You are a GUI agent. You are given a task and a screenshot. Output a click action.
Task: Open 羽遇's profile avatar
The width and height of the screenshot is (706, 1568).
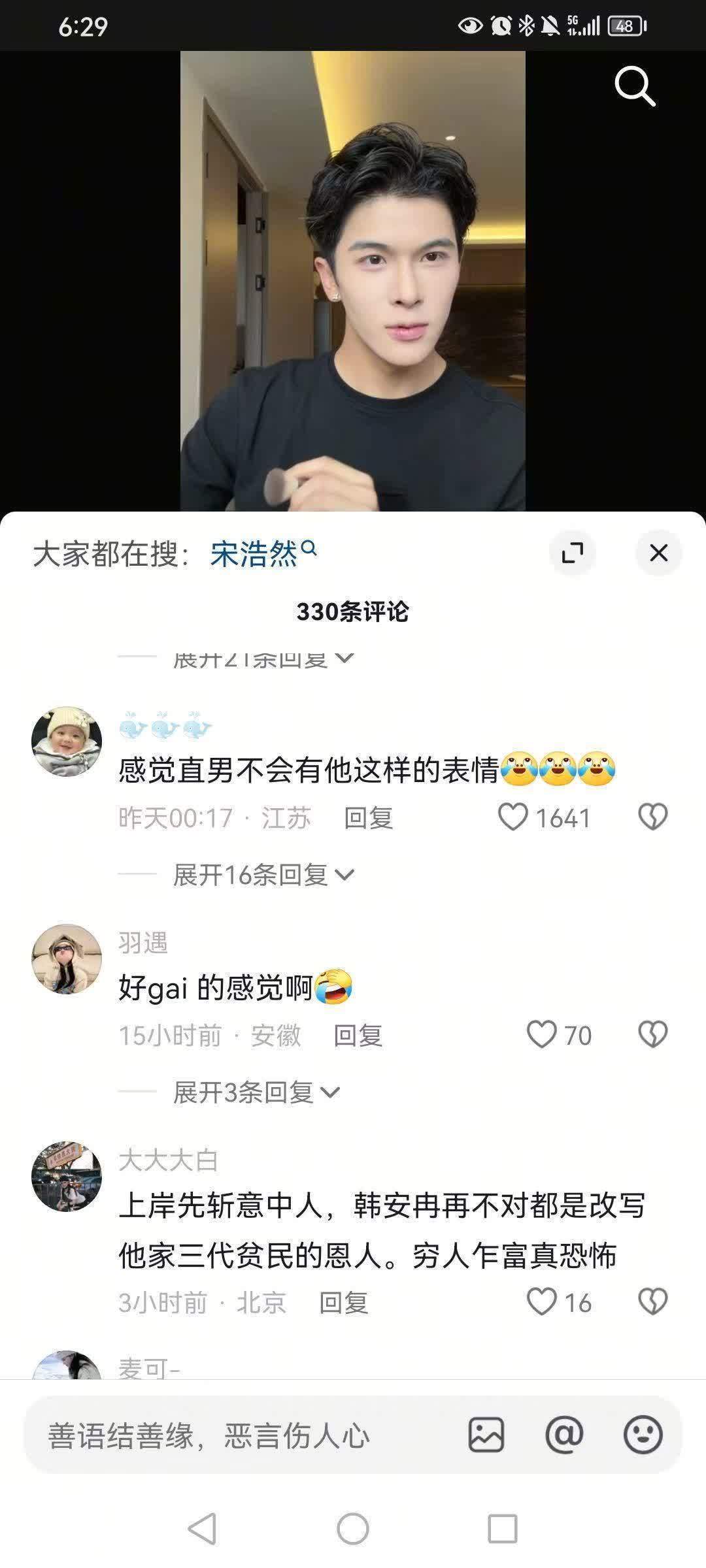pos(67,959)
